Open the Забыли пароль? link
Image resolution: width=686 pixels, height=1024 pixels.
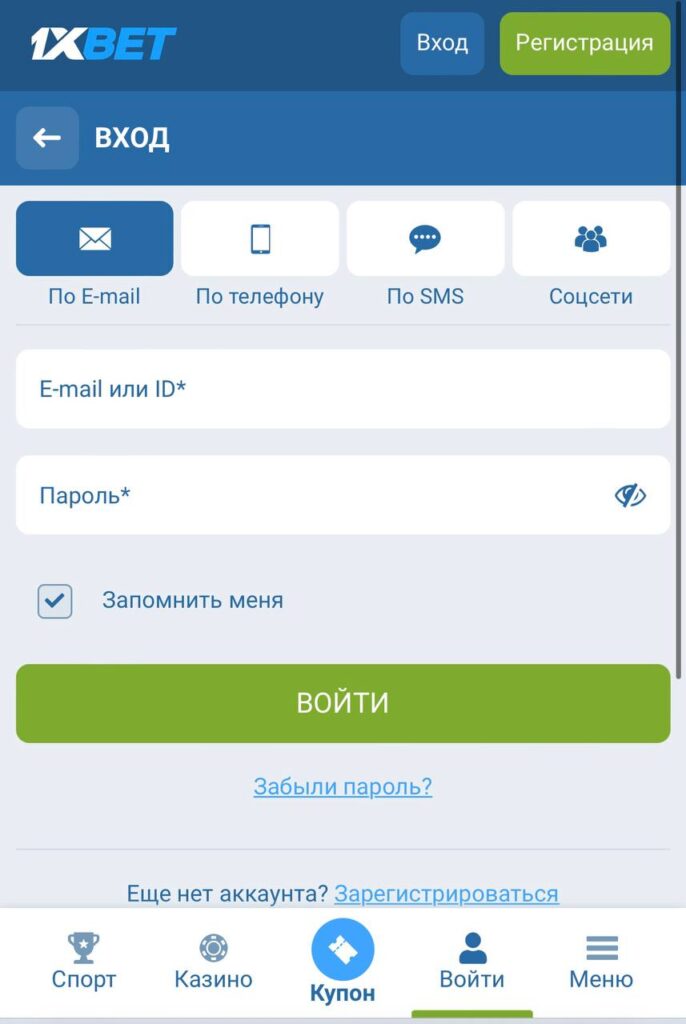coord(342,787)
